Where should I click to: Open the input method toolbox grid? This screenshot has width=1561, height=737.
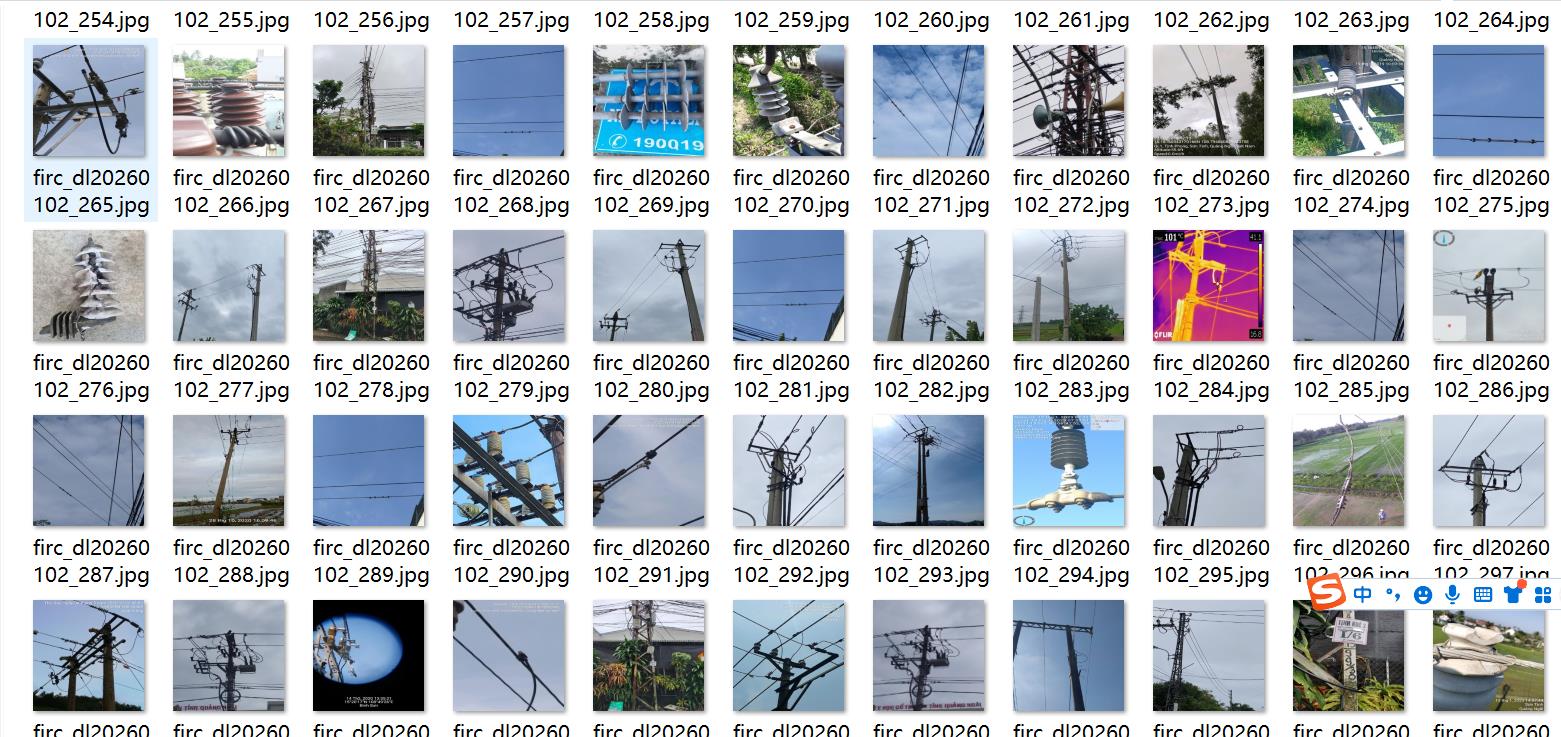pos(1543,596)
